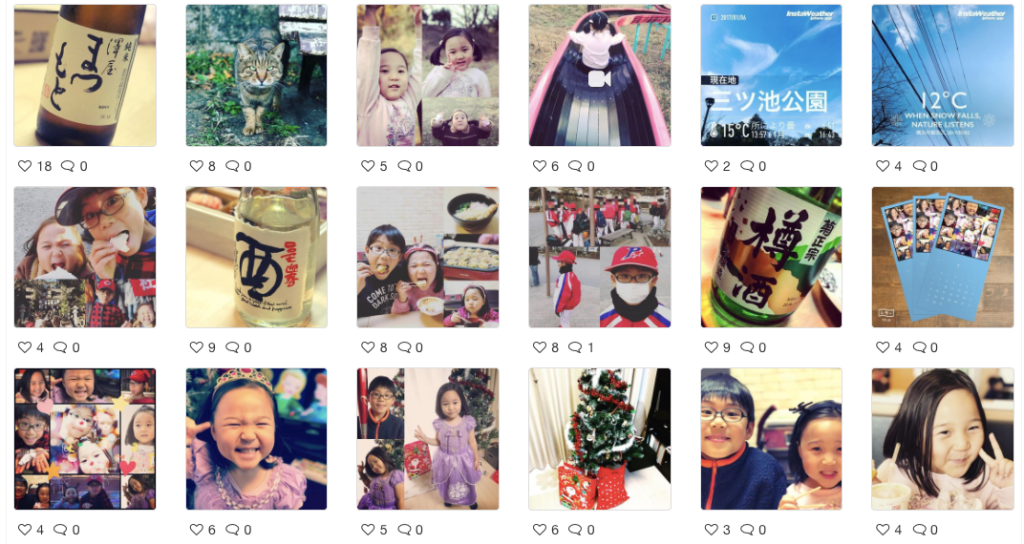Image resolution: width=1024 pixels, height=544 pixels.
Task: Open the noodle eating family collage
Action: tap(428, 257)
